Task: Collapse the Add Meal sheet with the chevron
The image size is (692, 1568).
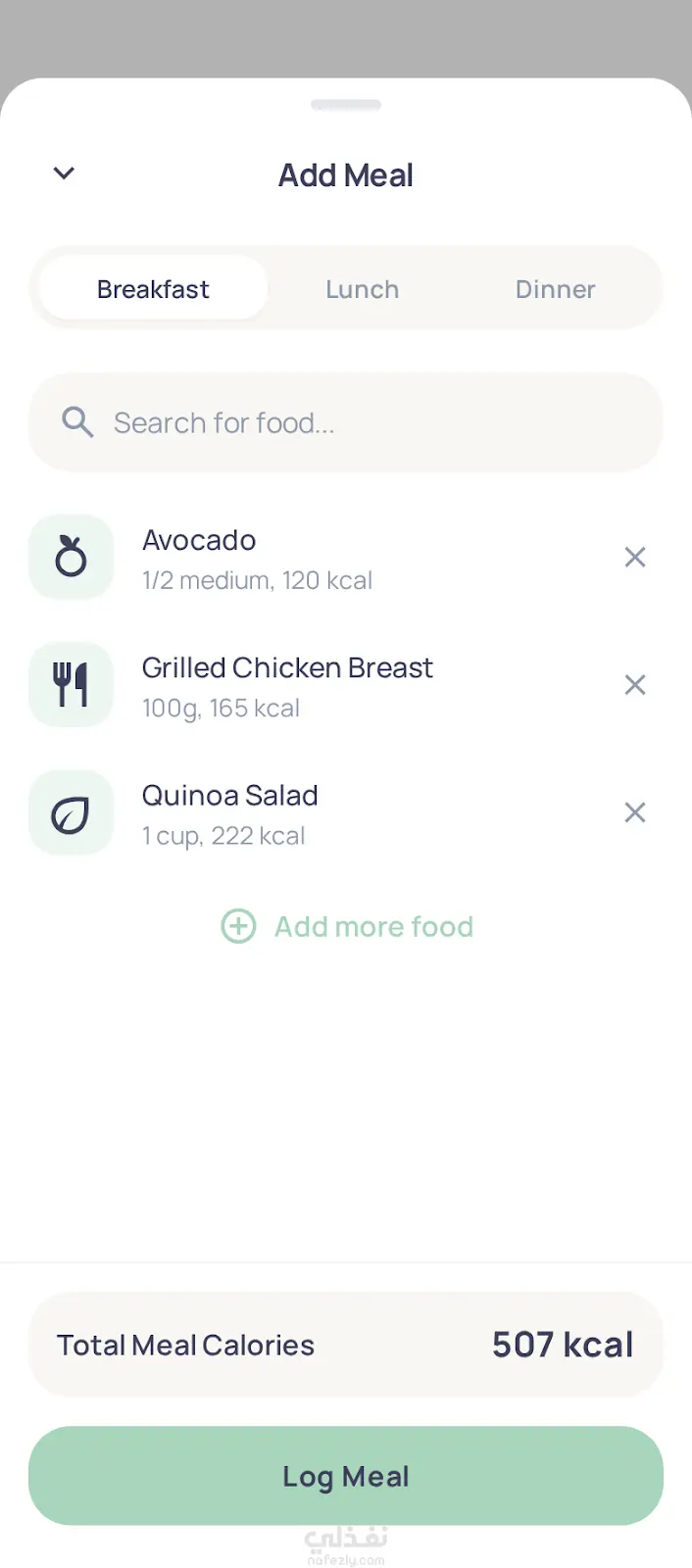Action: pyautogui.click(x=64, y=173)
